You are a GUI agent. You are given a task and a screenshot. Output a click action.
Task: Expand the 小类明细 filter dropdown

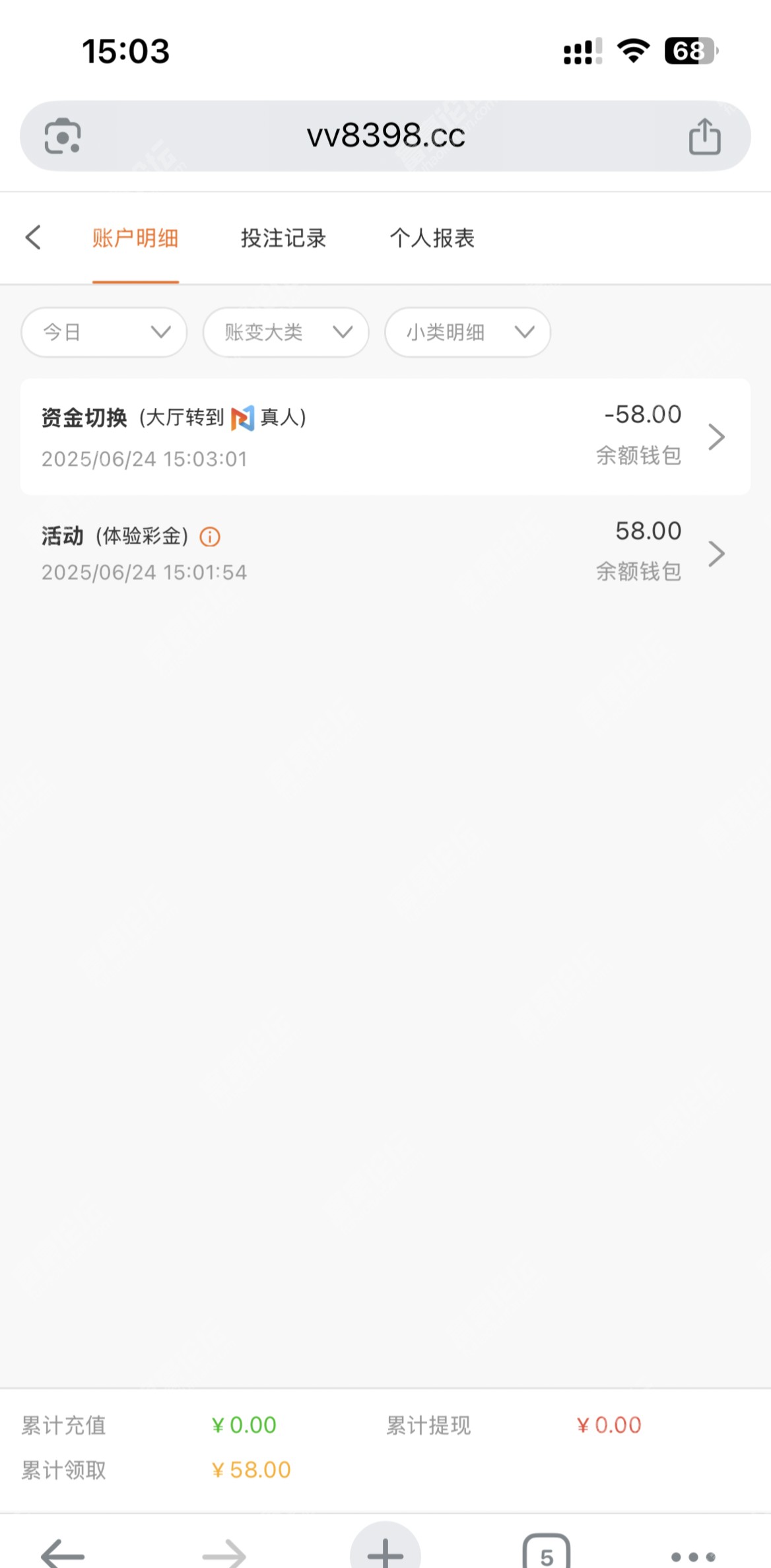pyautogui.click(x=467, y=332)
